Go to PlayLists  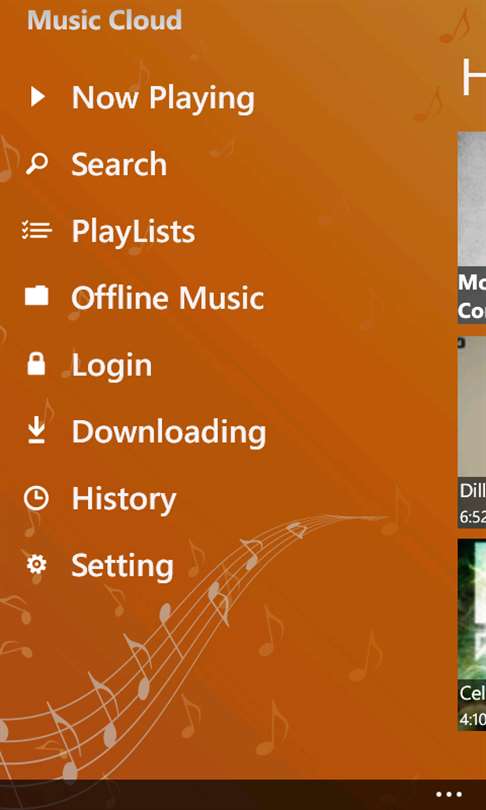pos(109,230)
